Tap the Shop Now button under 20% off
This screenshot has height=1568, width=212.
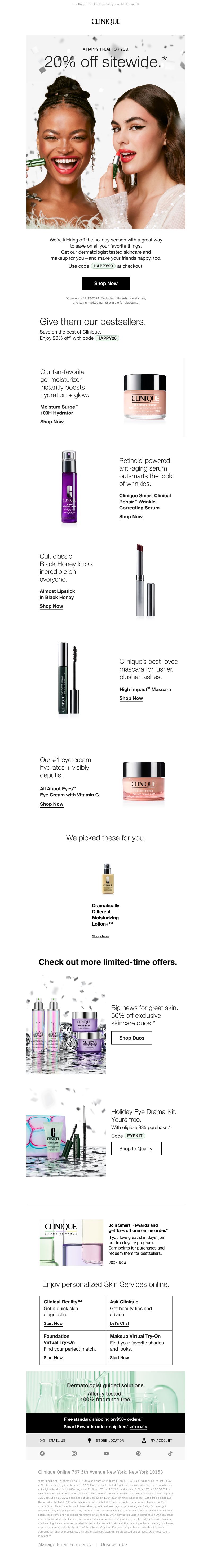(105, 283)
